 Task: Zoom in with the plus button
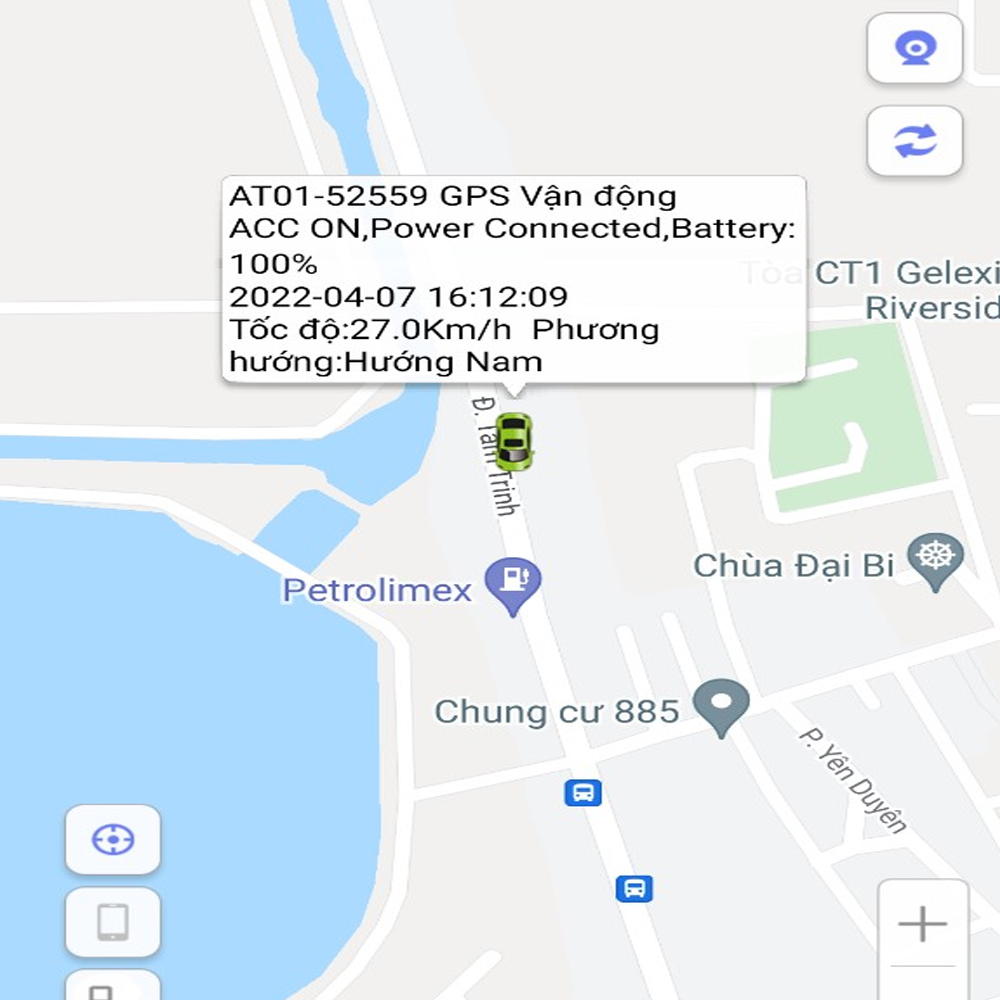(x=922, y=924)
